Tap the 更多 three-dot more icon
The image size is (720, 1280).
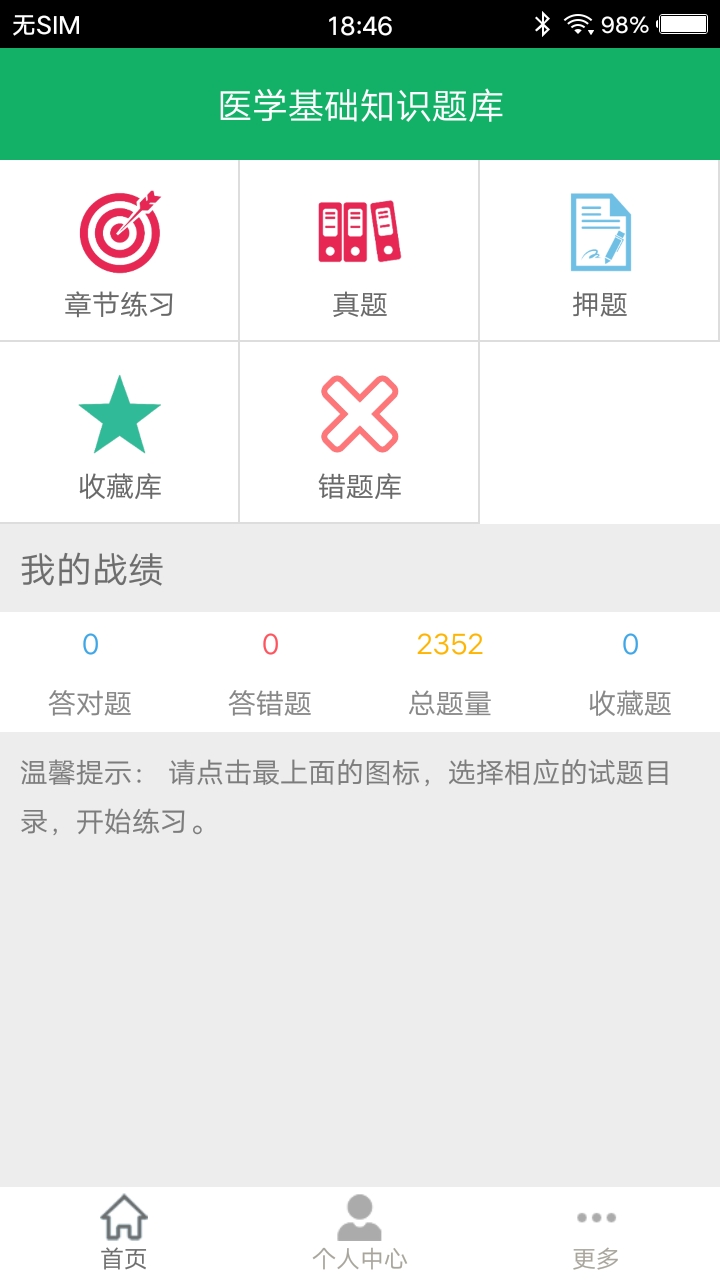click(596, 1218)
